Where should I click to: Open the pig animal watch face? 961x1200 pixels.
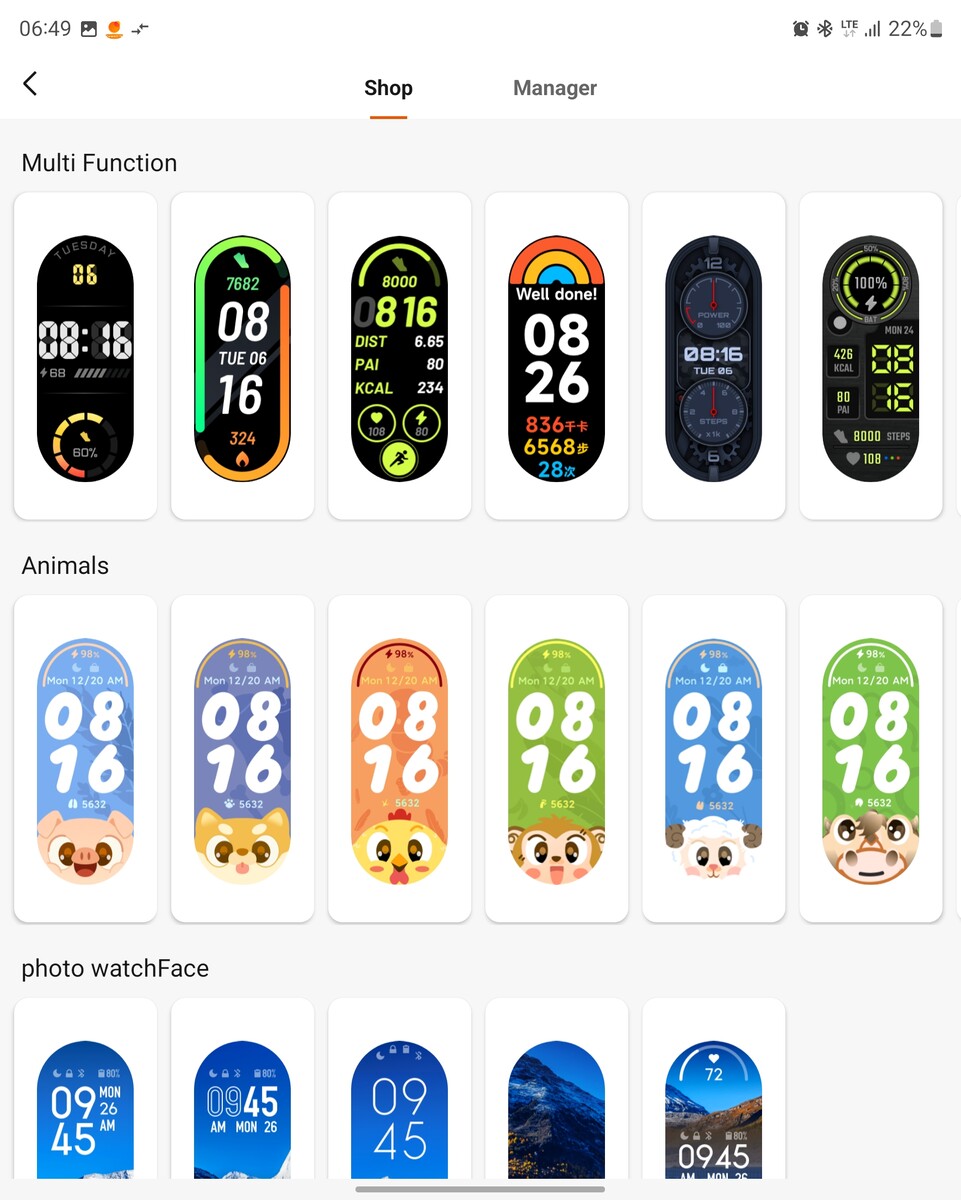coord(85,760)
